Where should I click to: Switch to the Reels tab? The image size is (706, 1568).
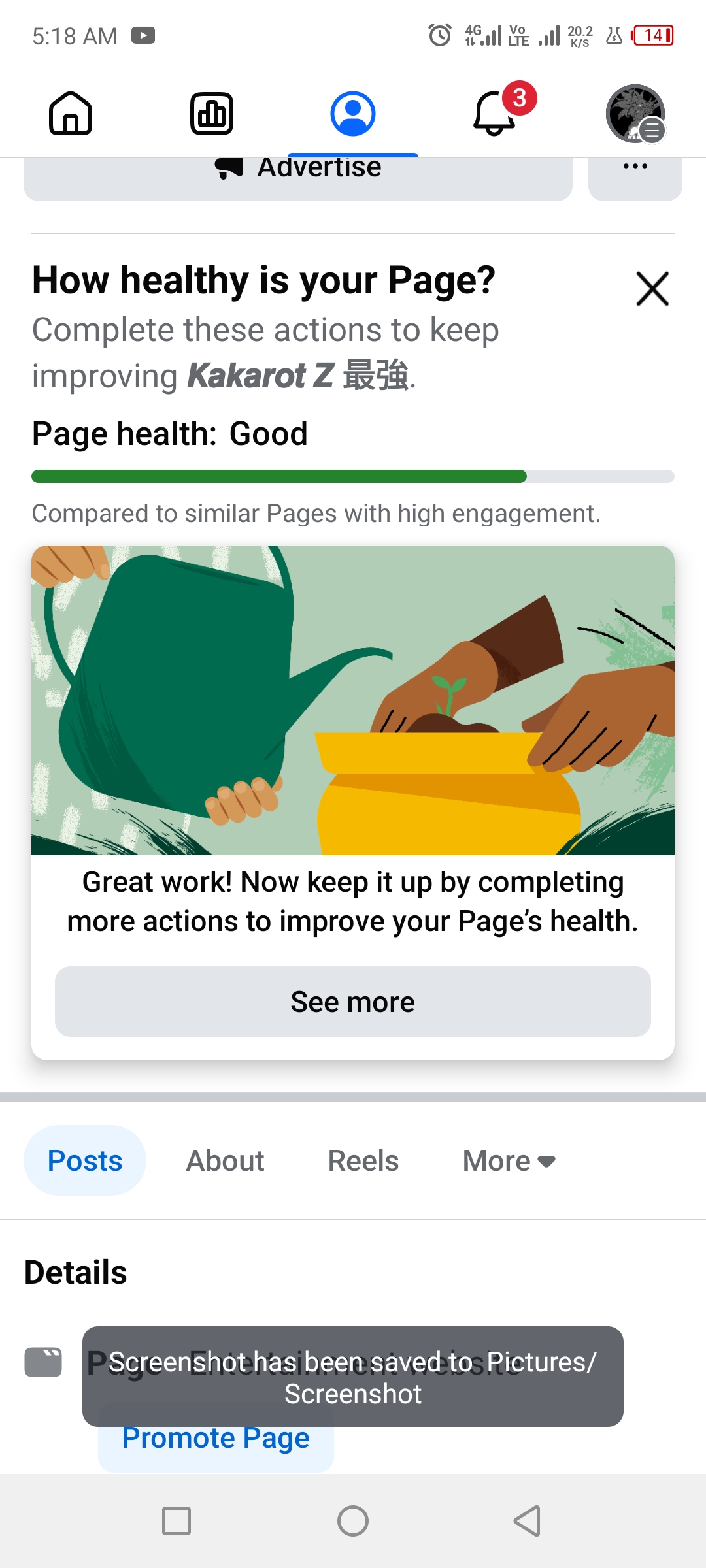pos(363,1161)
